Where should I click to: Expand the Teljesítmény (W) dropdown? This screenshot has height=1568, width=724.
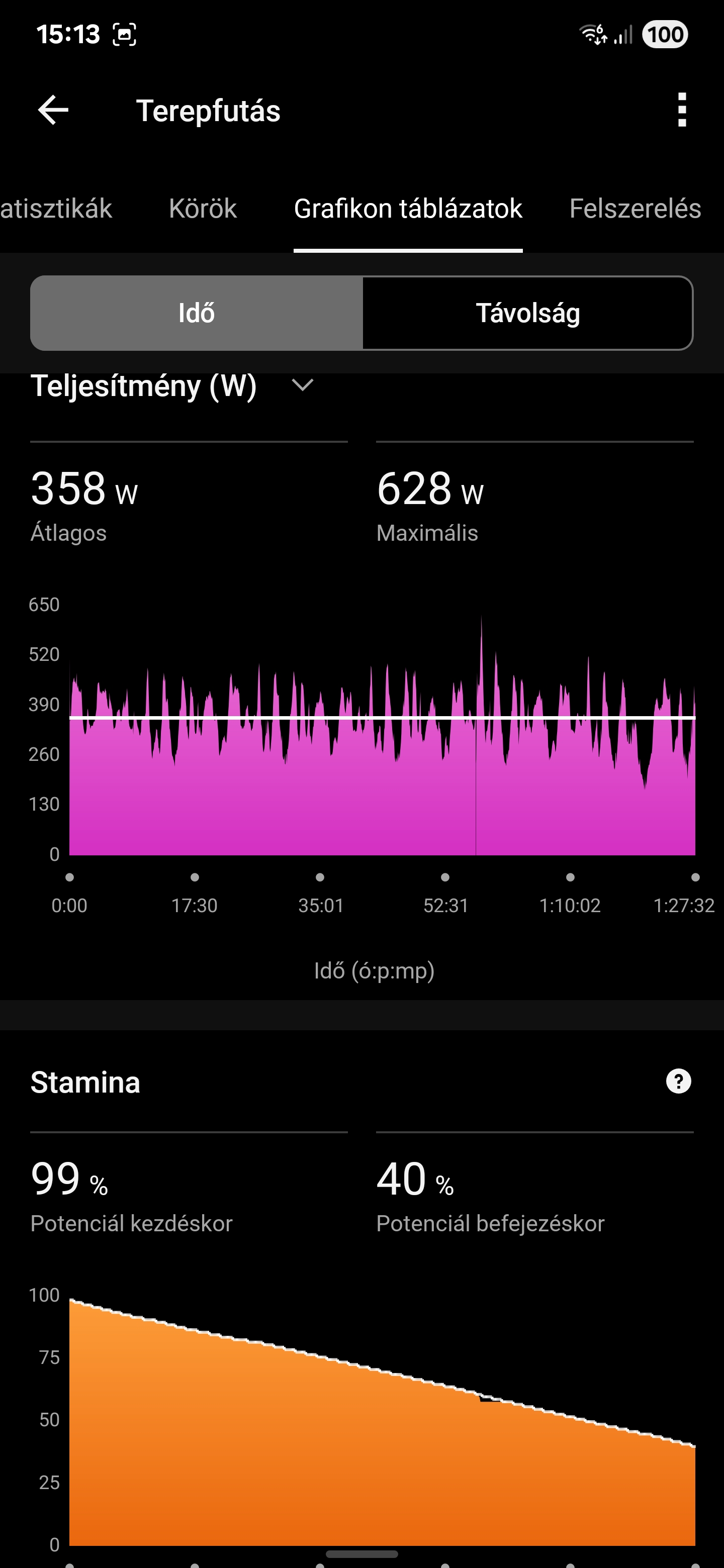(172, 386)
